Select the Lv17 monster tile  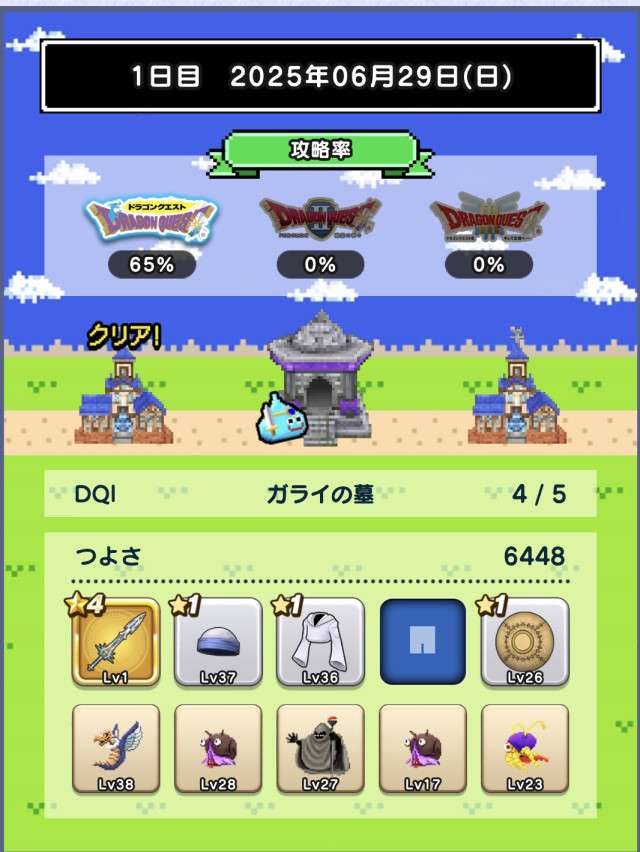422,749
